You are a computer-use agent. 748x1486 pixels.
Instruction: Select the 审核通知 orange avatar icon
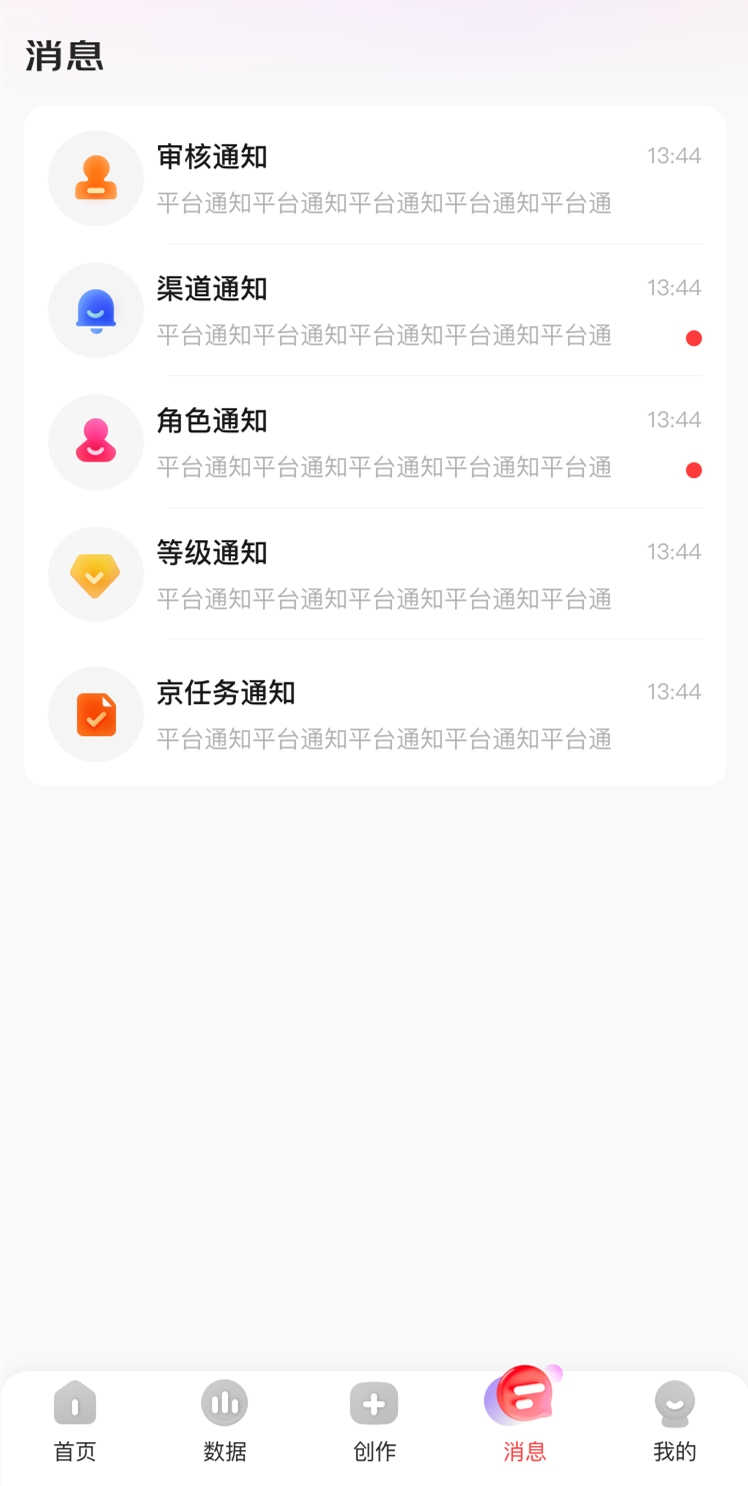coord(95,178)
